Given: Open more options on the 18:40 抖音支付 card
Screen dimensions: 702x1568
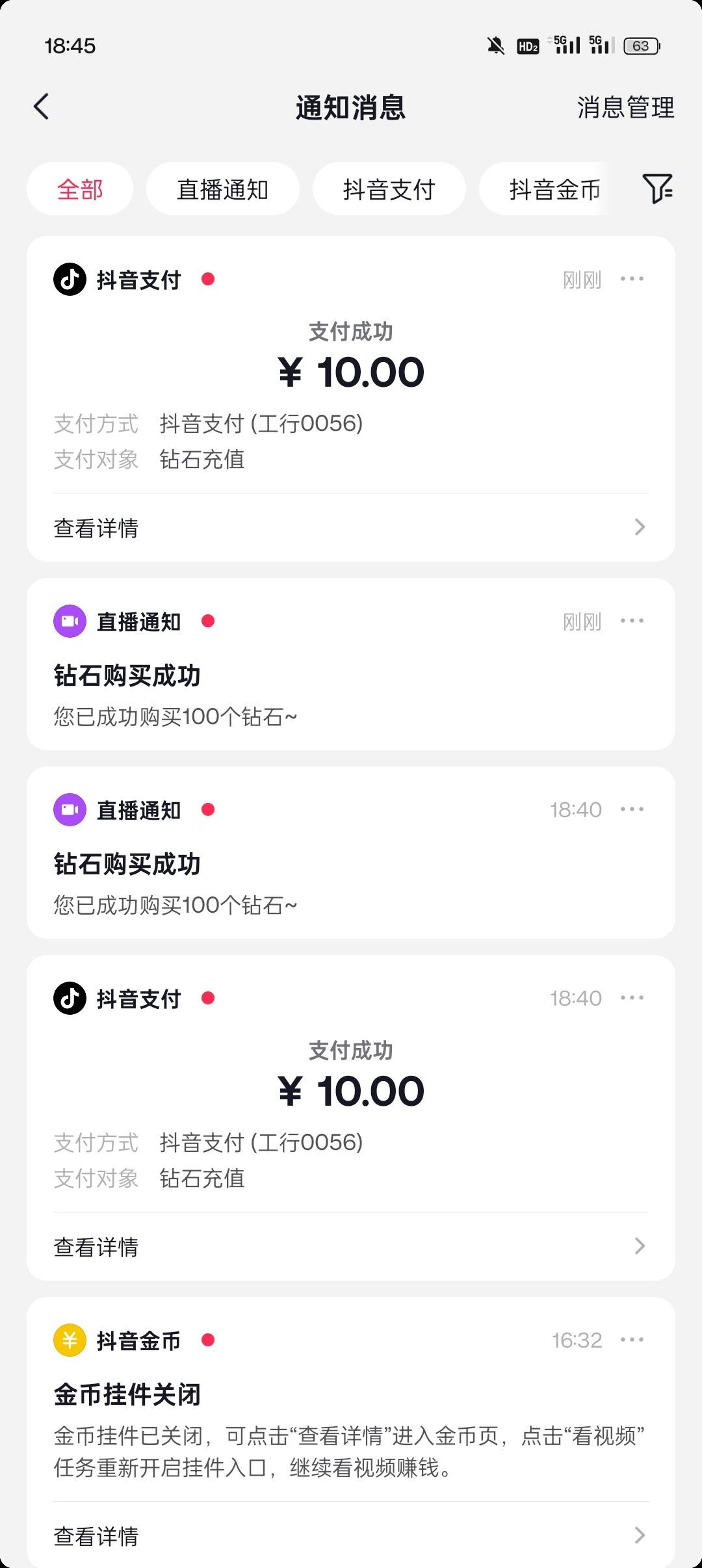Looking at the screenshot, I should 632,999.
